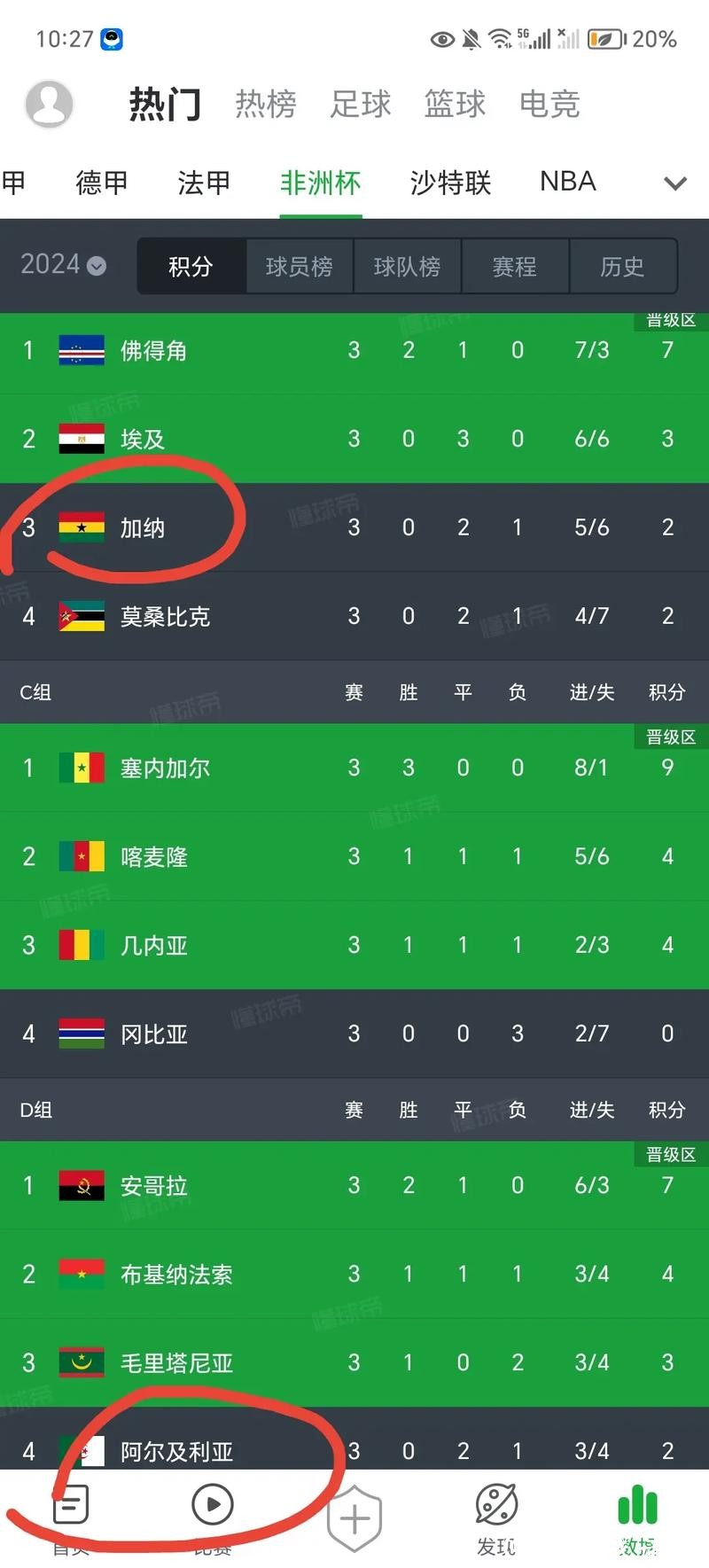Tap the Mozambique flag icon
The image size is (709, 1568).
(81, 616)
